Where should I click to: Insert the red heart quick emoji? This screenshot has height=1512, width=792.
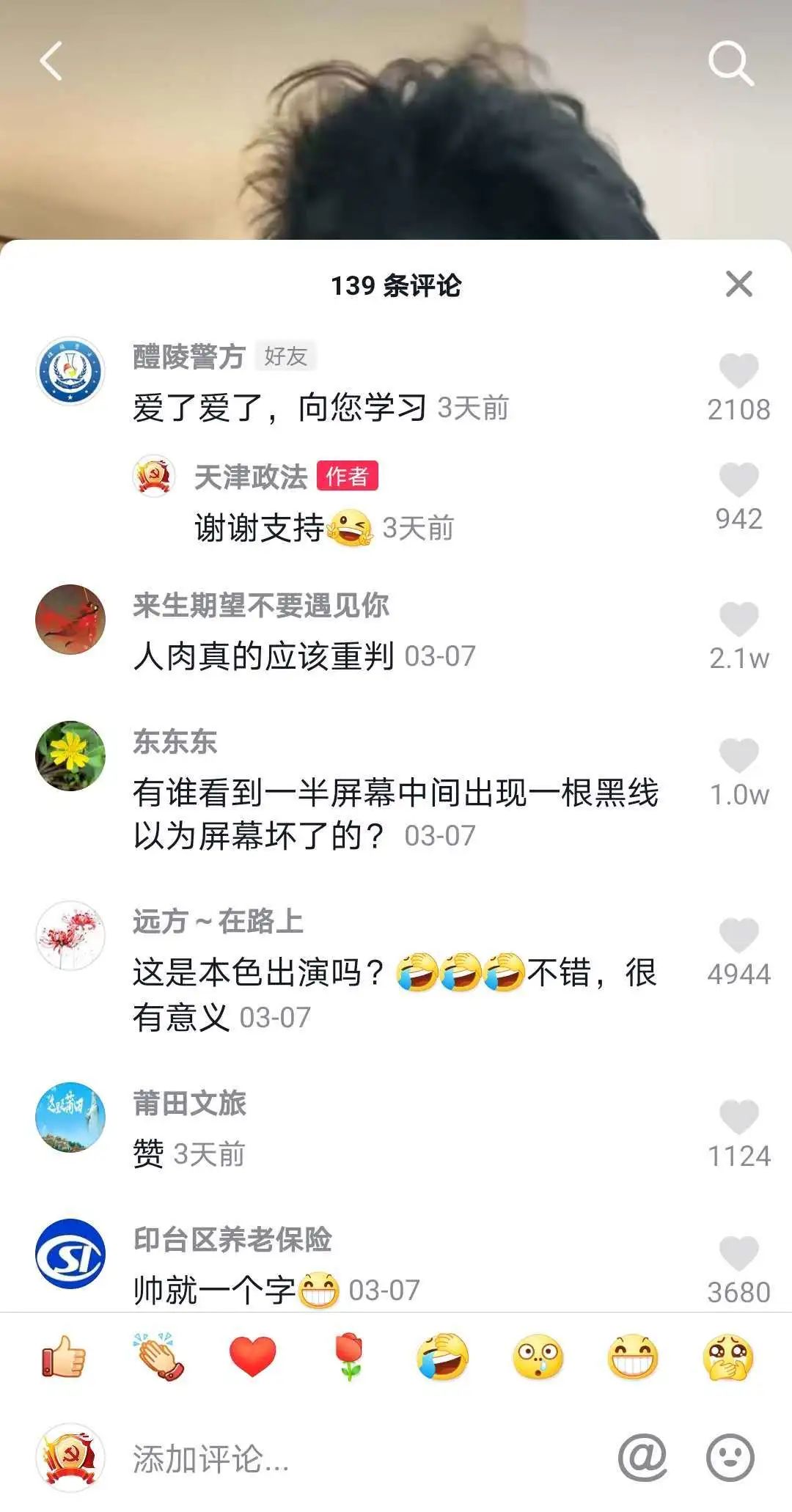252,1357
